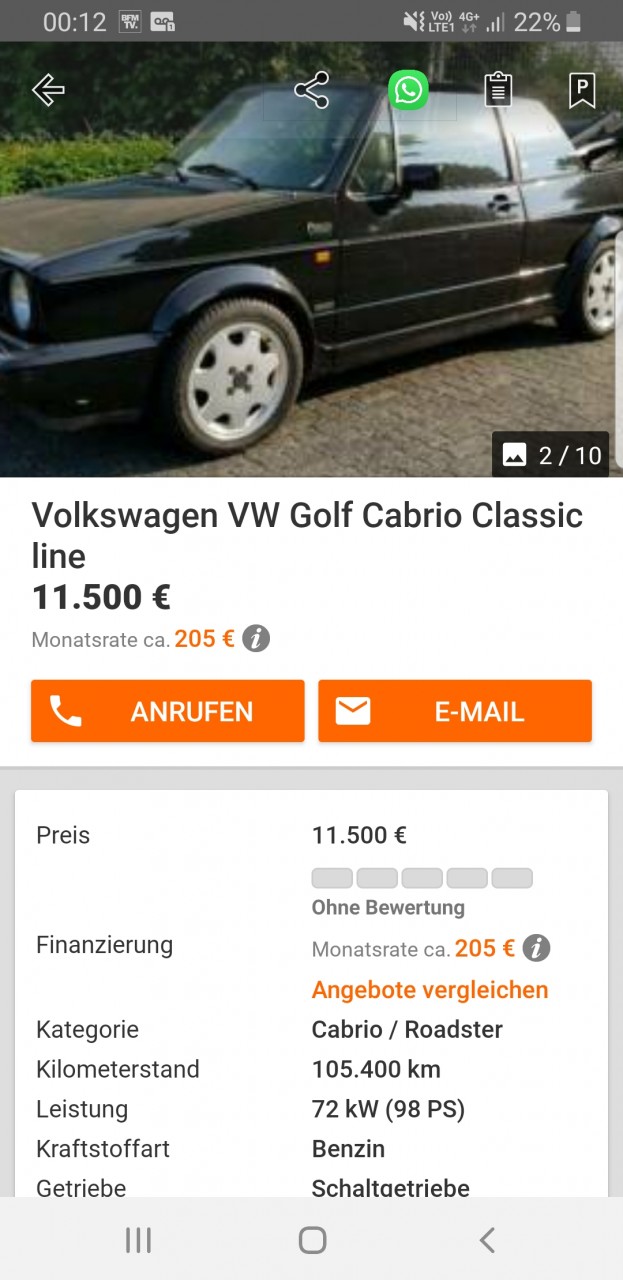The height and width of the screenshot is (1280, 623).
Task: Show info for monthly rate under the price
Action: (256, 639)
